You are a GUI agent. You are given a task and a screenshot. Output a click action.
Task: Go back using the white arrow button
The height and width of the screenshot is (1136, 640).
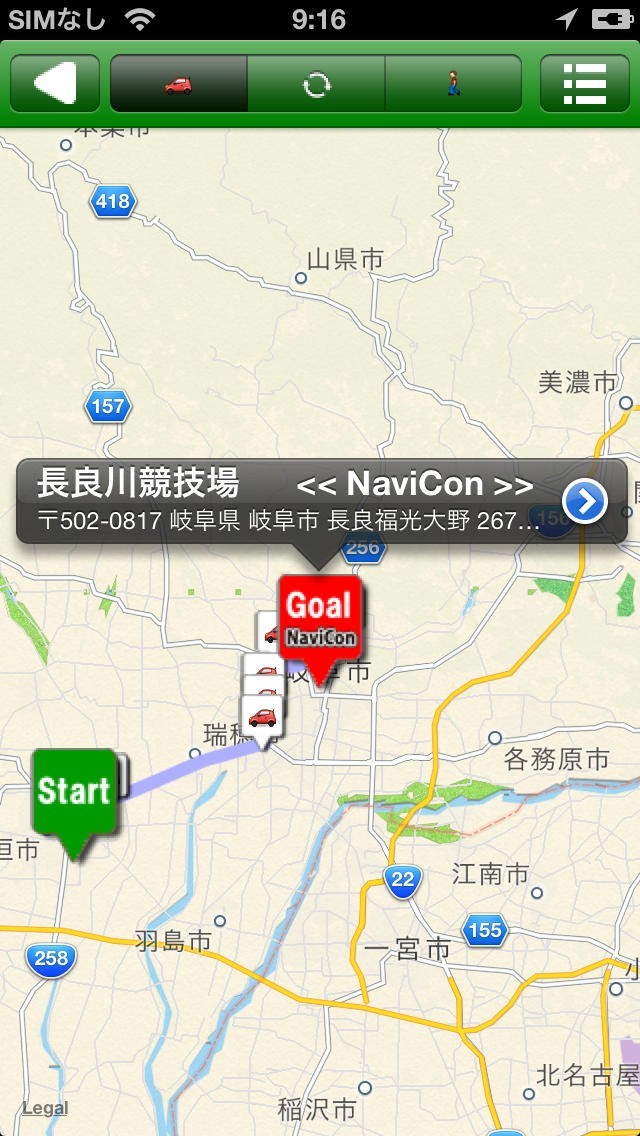[x=55, y=84]
